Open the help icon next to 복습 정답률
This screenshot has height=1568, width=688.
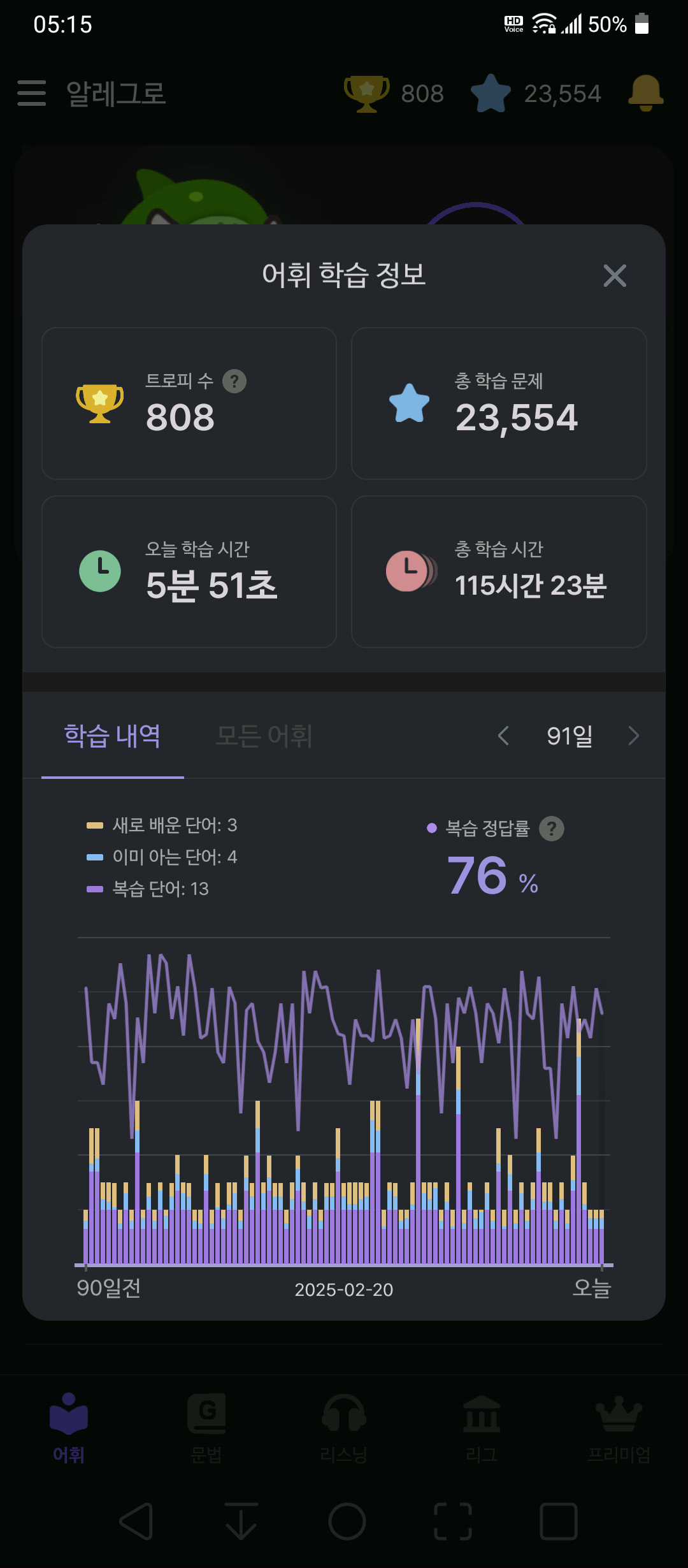click(552, 829)
